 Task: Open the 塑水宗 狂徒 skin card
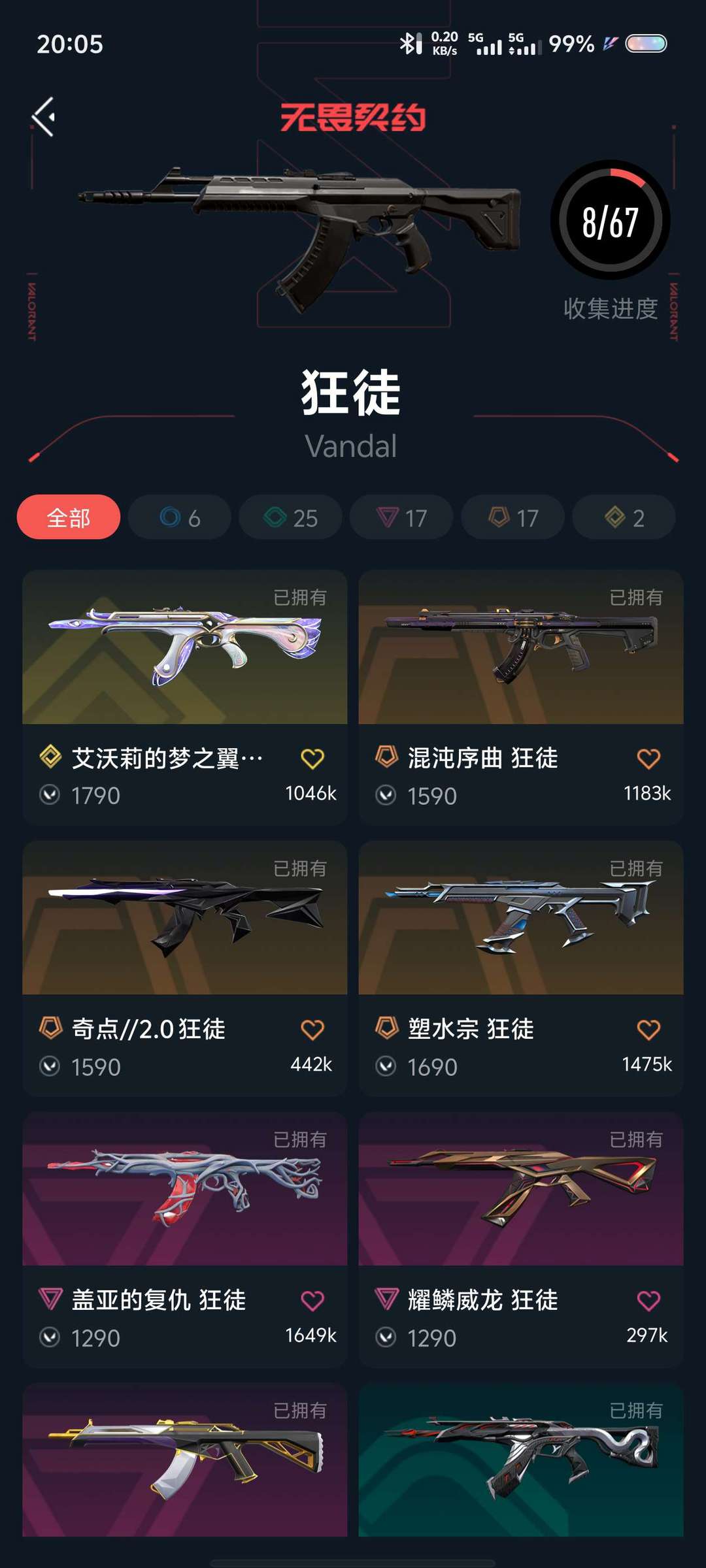pyautogui.click(x=521, y=968)
